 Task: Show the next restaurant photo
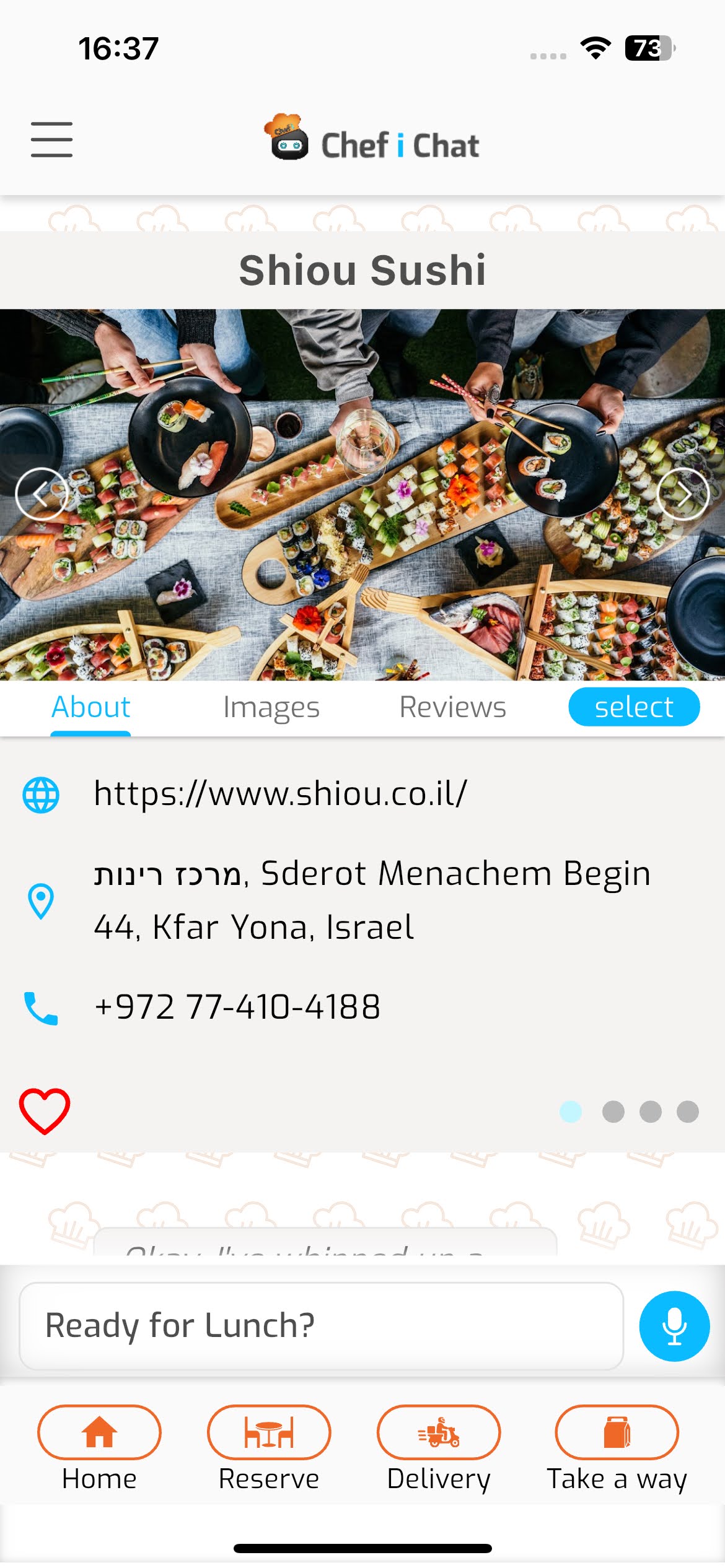[683, 494]
